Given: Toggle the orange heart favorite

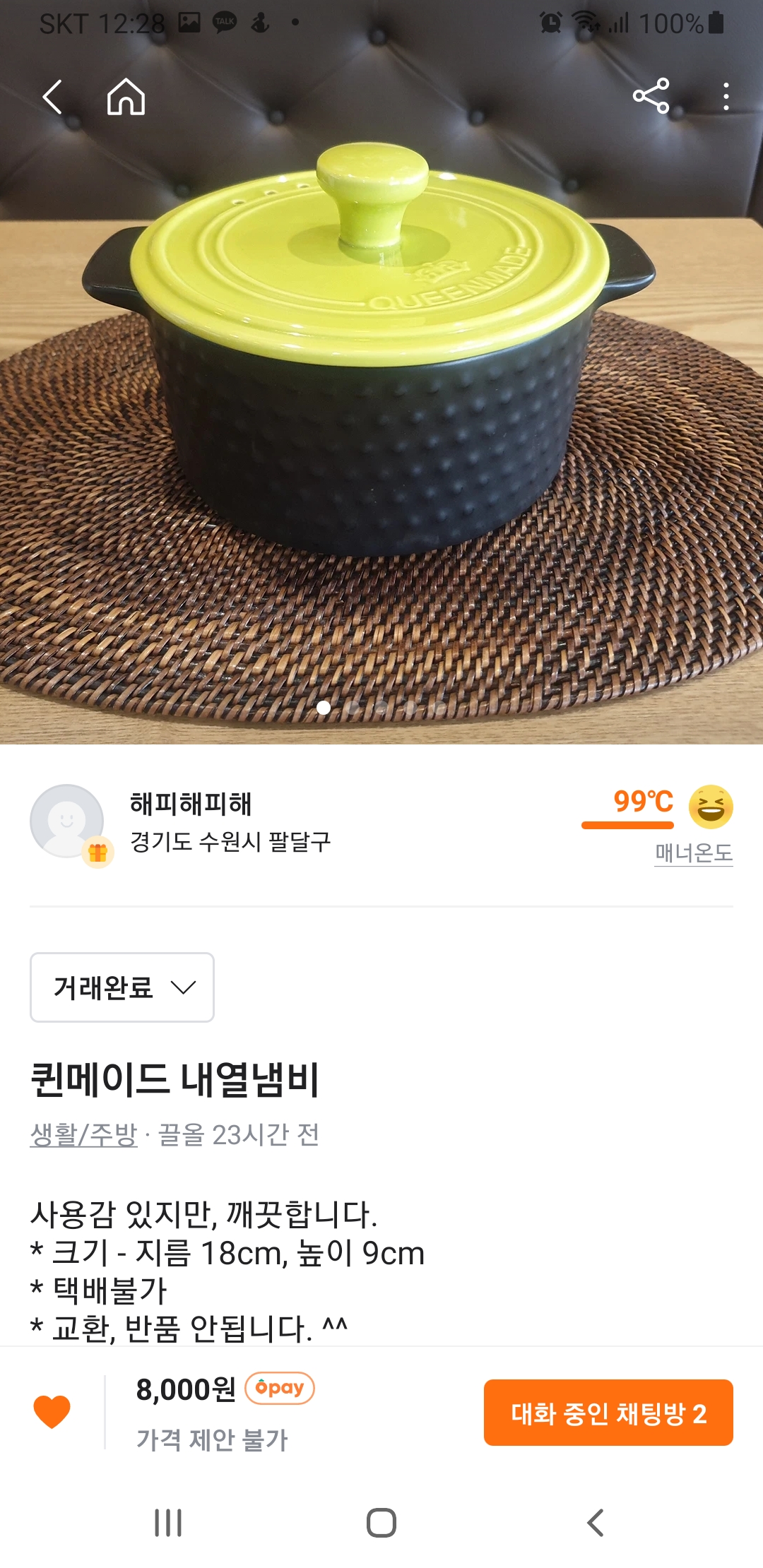Looking at the screenshot, I should click(x=52, y=1413).
